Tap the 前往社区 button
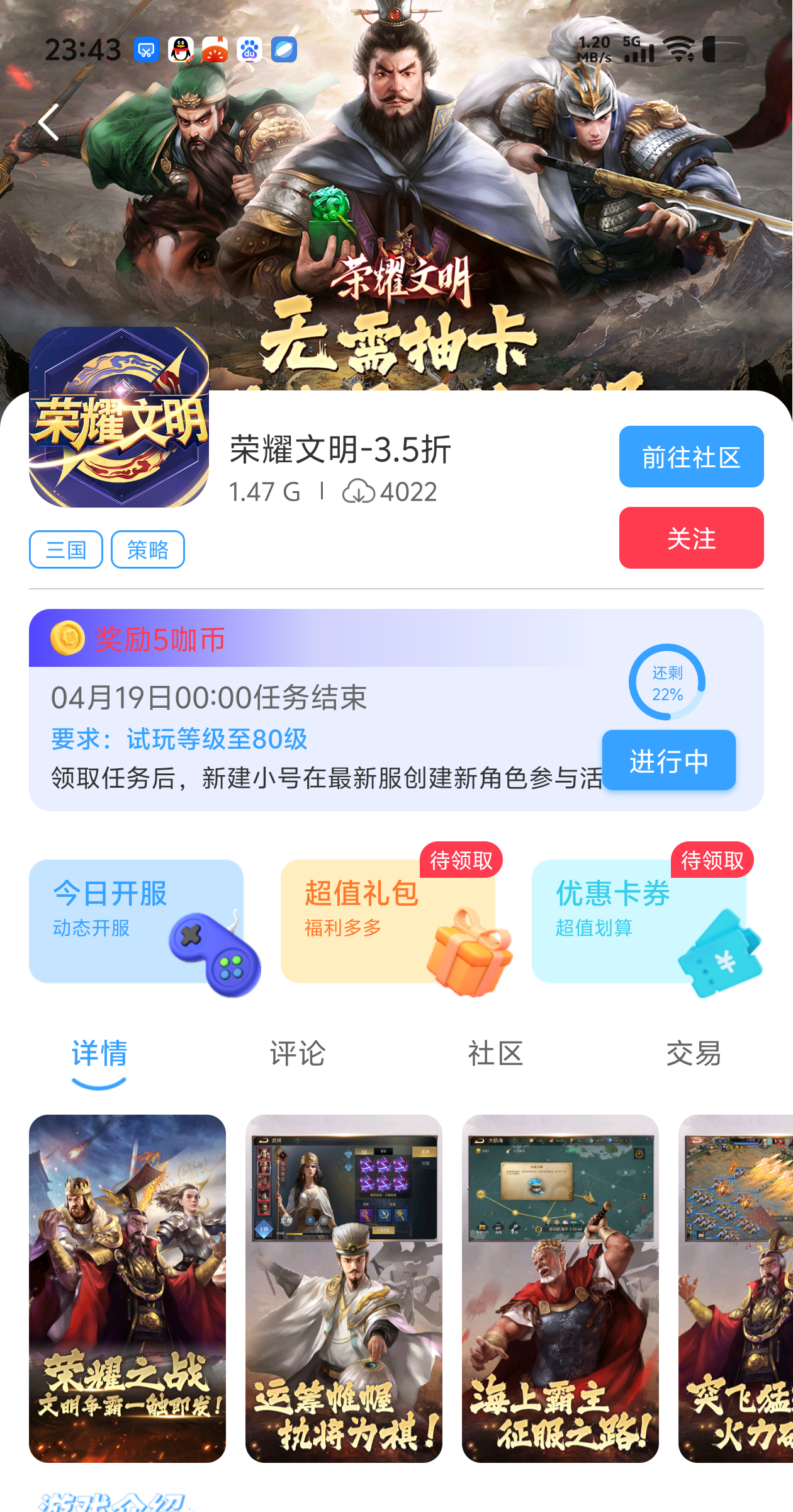793x1512 pixels. point(691,457)
